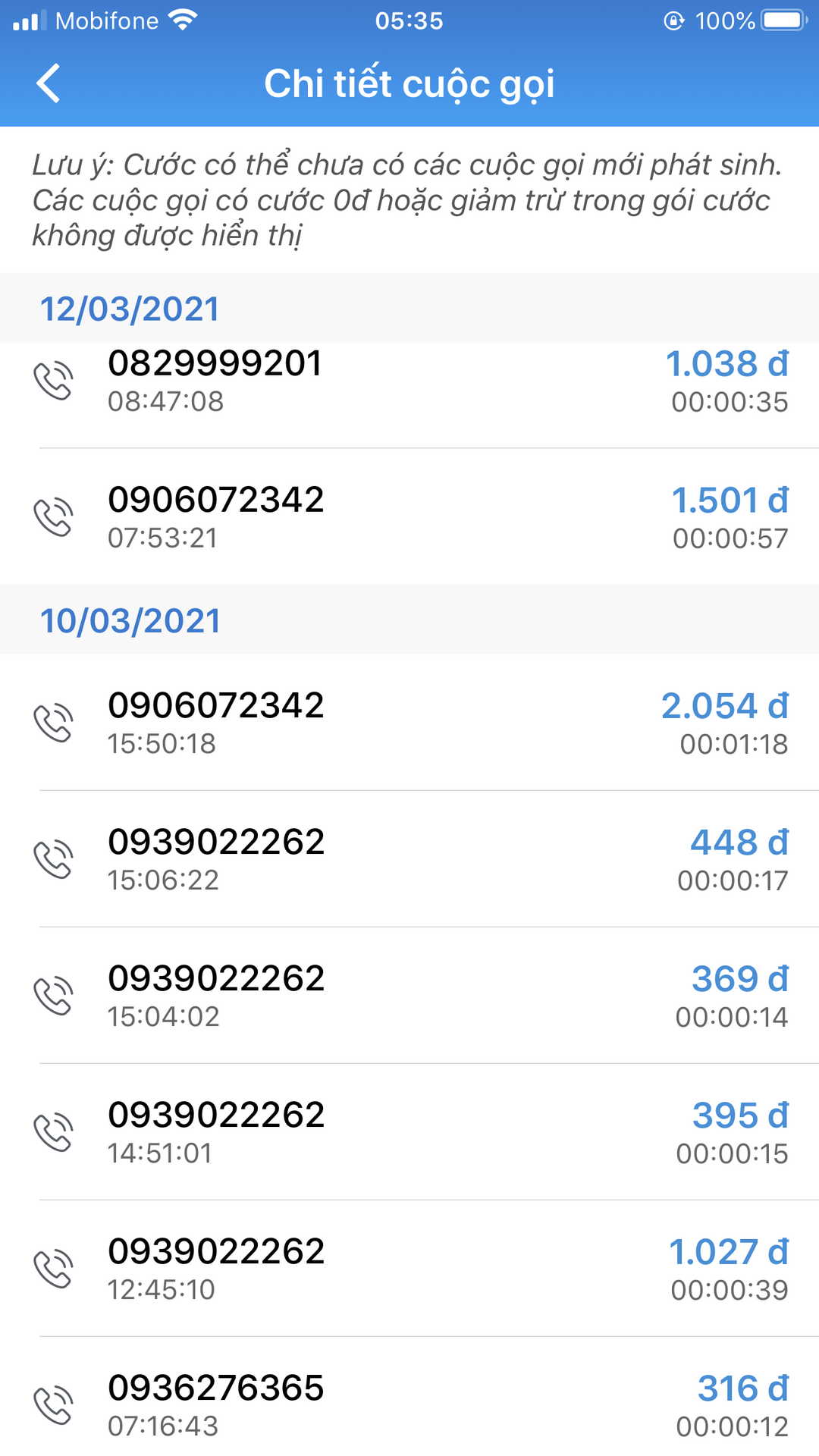Tap the 15:04:02 call costing 369 đ

(x=409, y=996)
